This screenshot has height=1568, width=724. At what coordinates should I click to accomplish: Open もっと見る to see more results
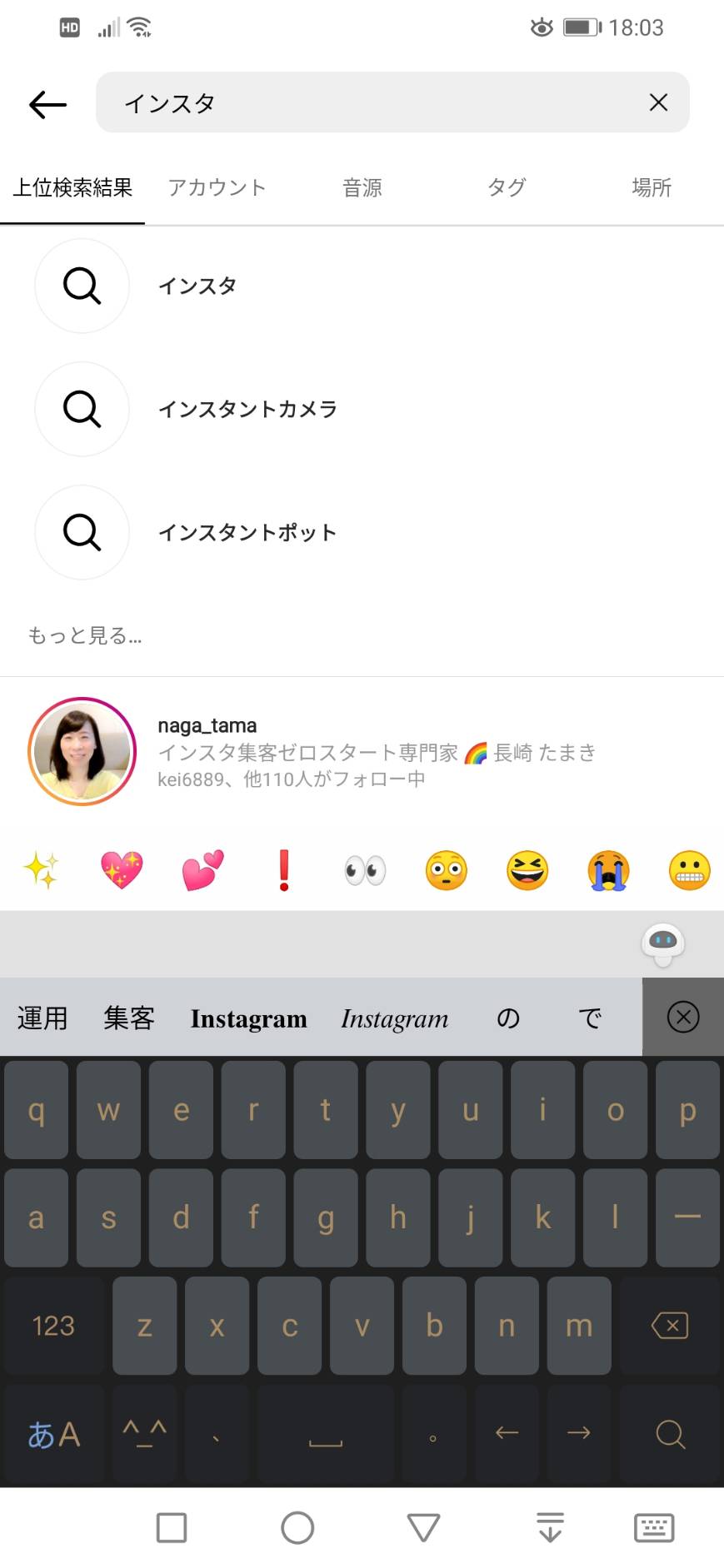click(85, 635)
